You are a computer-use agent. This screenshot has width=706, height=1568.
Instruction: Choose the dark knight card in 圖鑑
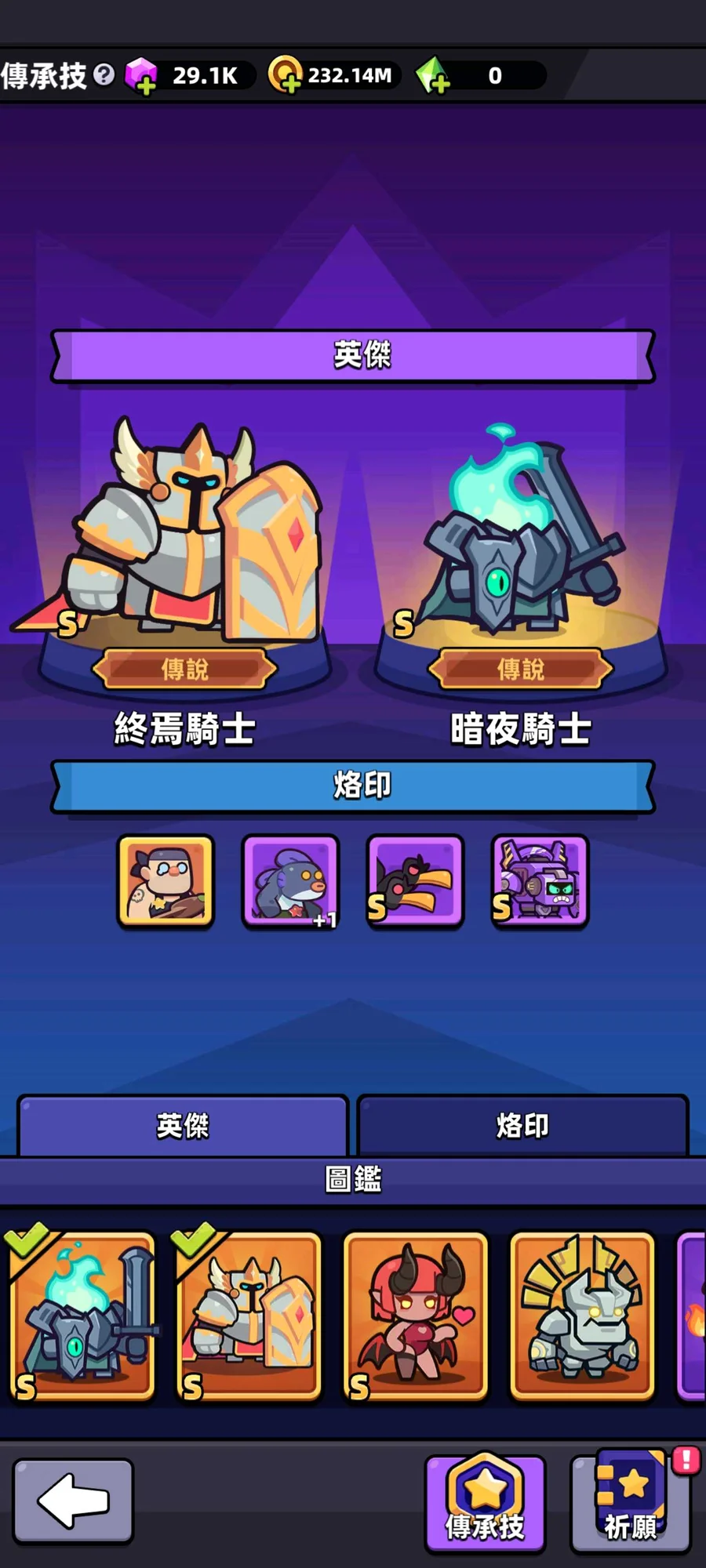[82, 1316]
